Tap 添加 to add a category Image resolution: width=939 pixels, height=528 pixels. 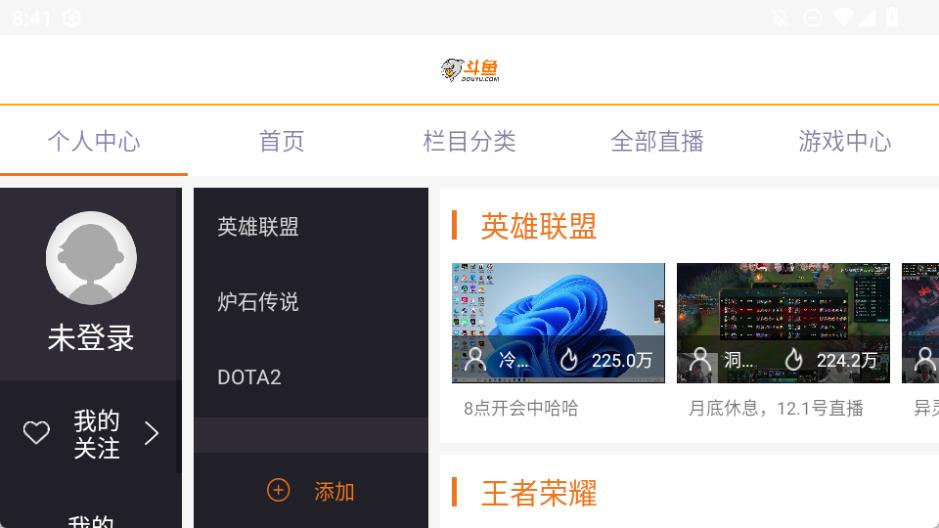coord(311,491)
